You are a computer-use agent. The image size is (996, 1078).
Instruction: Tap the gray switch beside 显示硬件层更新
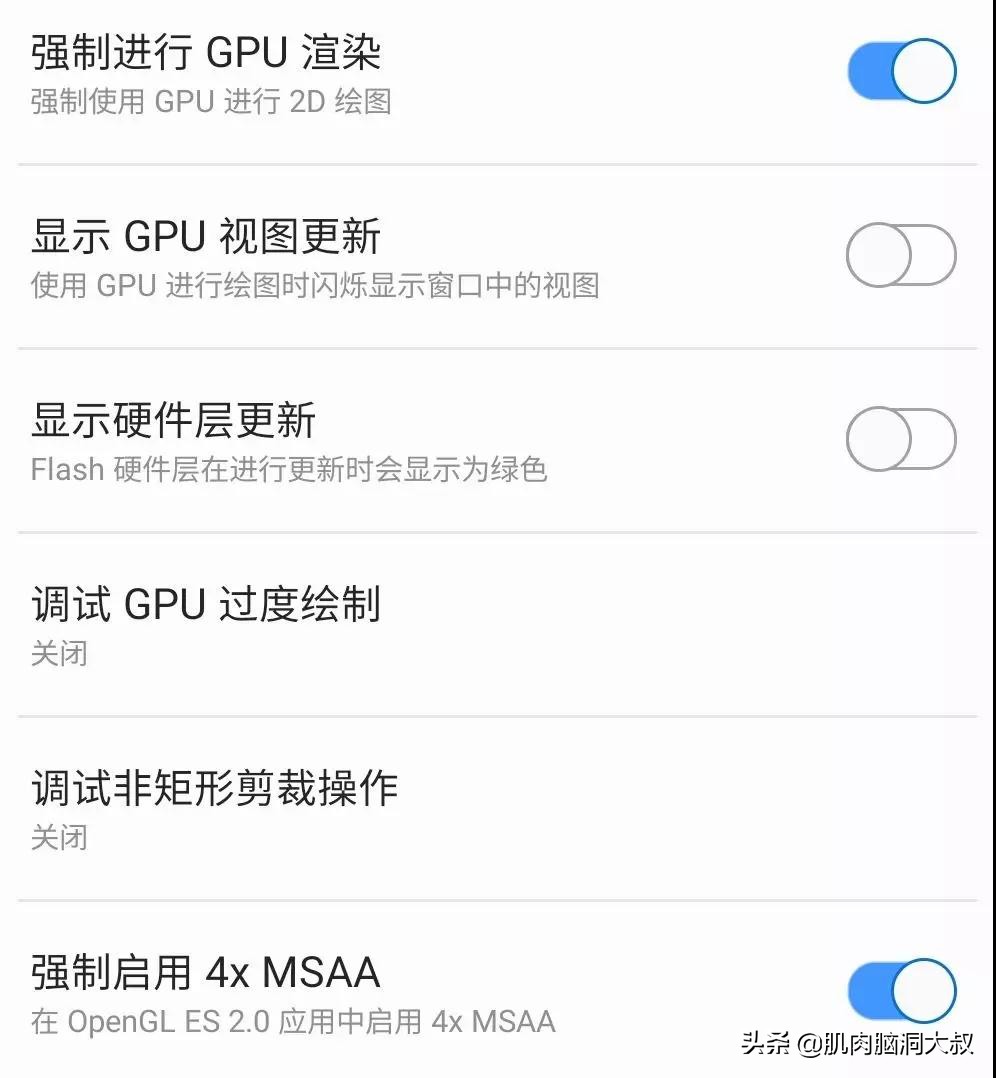coord(901,438)
